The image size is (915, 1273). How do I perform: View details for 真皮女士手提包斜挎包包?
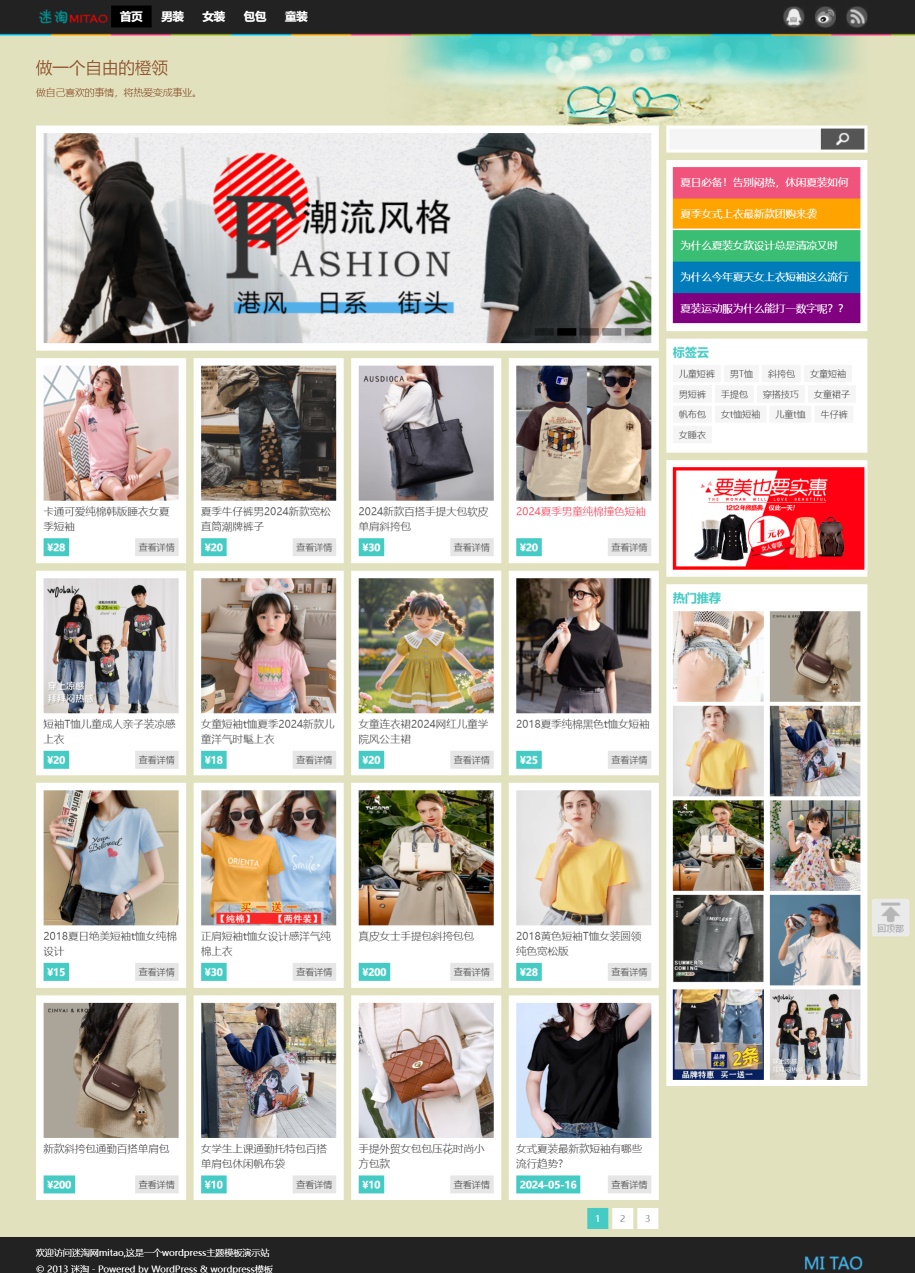tap(472, 972)
